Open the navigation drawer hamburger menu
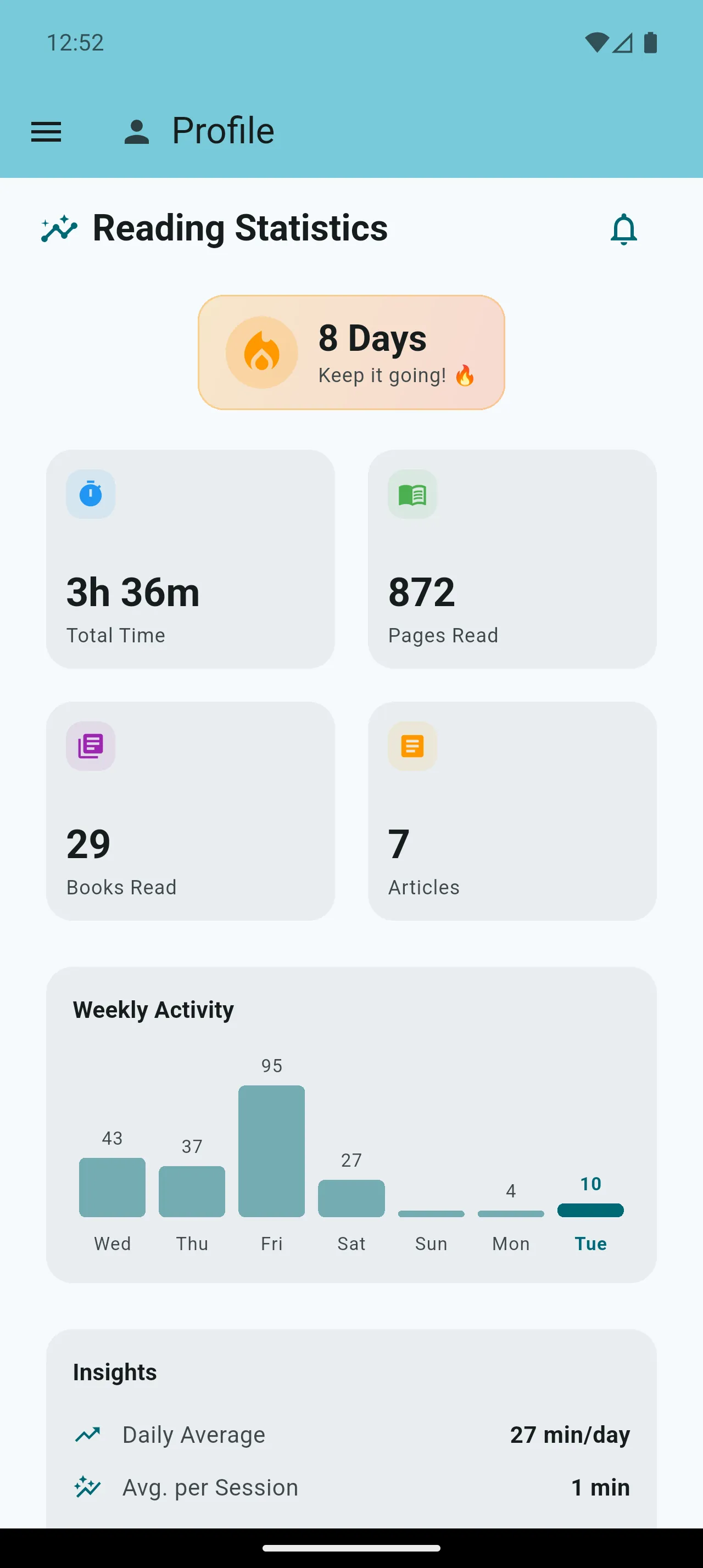This screenshot has width=703, height=1568. pyautogui.click(x=46, y=131)
